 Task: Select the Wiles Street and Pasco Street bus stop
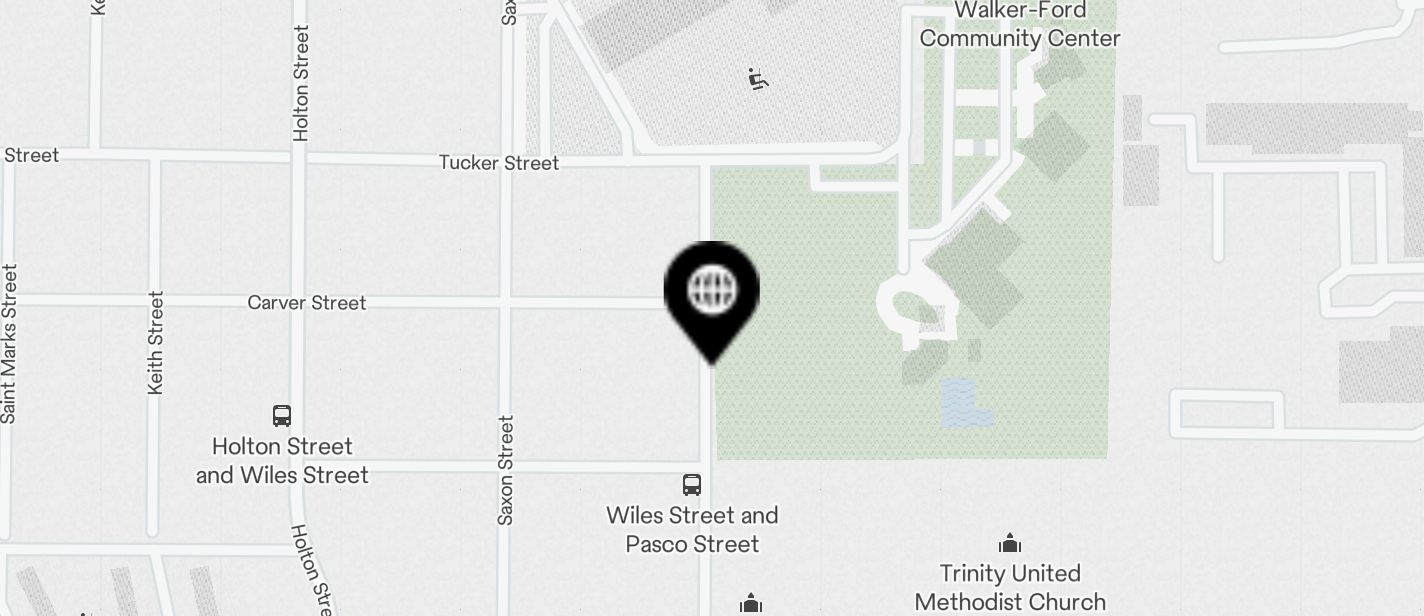click(691, 486)
